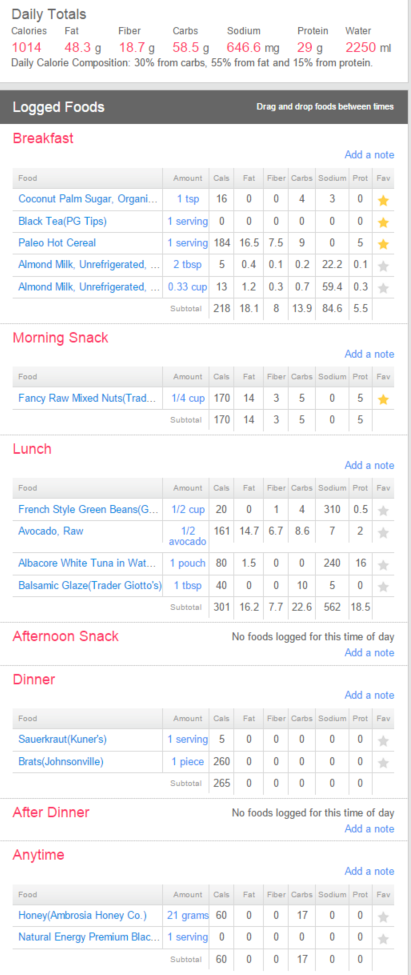This screenshot has width=411, height=975.
Task: Edit the 1/2 avocado amount
Action: pos(188,536)
